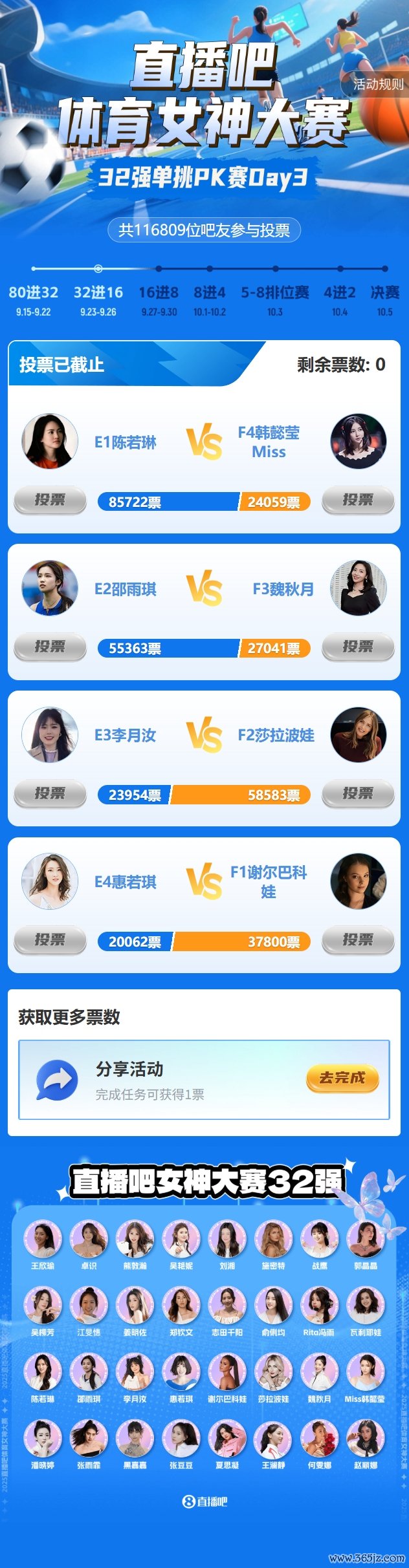The width and height of the screenshot is (409, 1568).
Task: Vote for E4惠若琪
Action: [50, 940]
